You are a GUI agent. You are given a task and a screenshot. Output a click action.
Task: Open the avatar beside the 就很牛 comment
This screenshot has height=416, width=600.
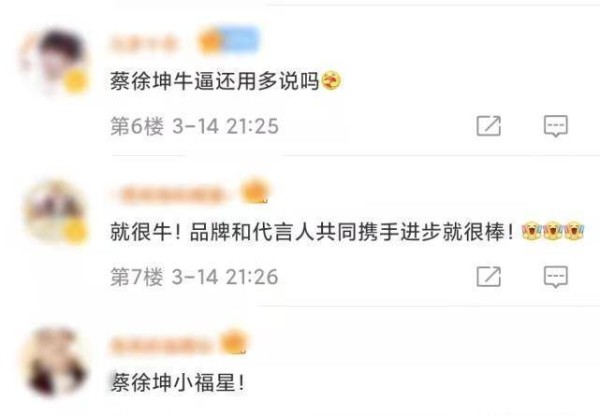pyautogui.click(x=54, y=208)
